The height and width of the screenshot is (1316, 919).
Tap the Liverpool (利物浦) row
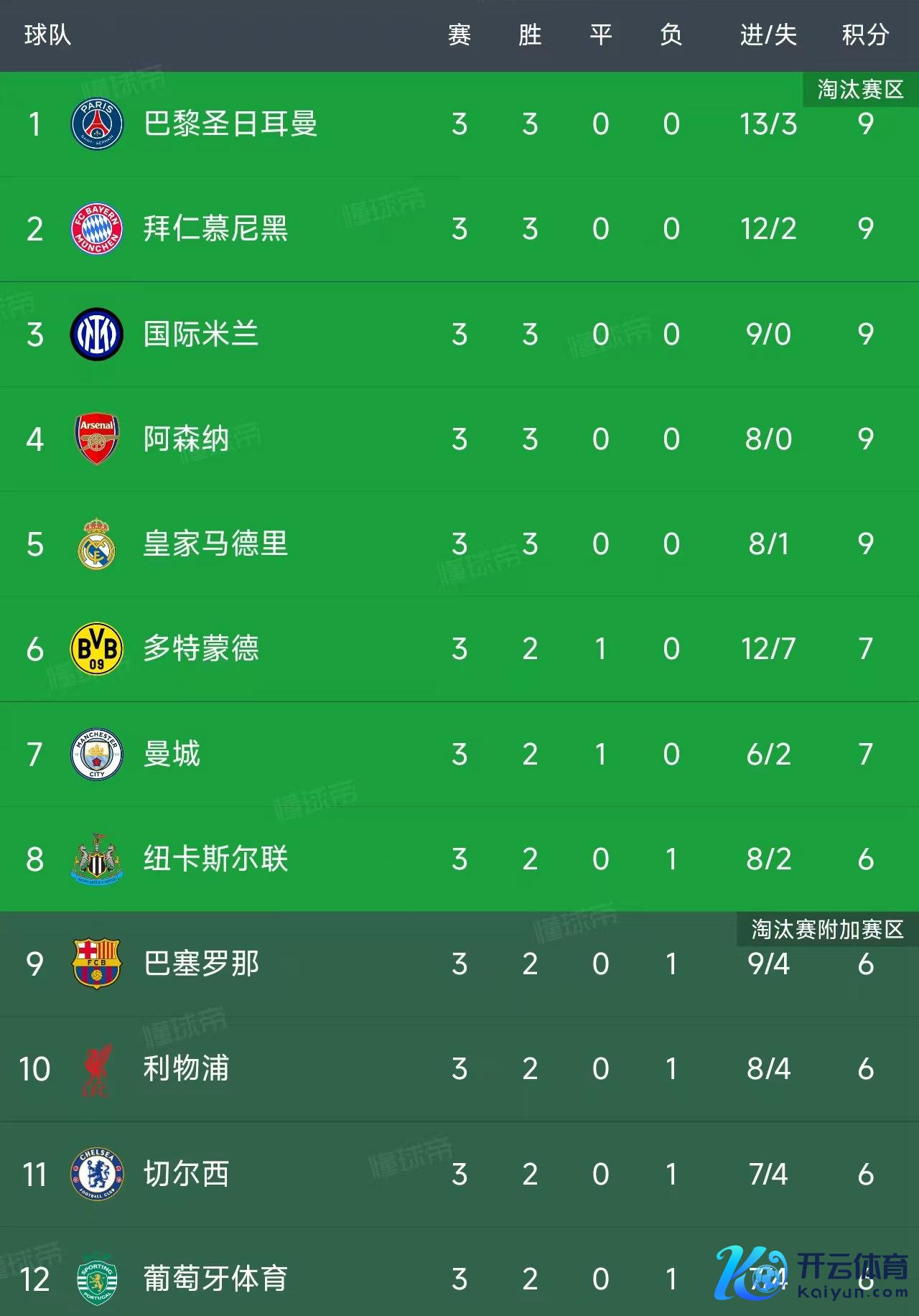coord(187,1069)
